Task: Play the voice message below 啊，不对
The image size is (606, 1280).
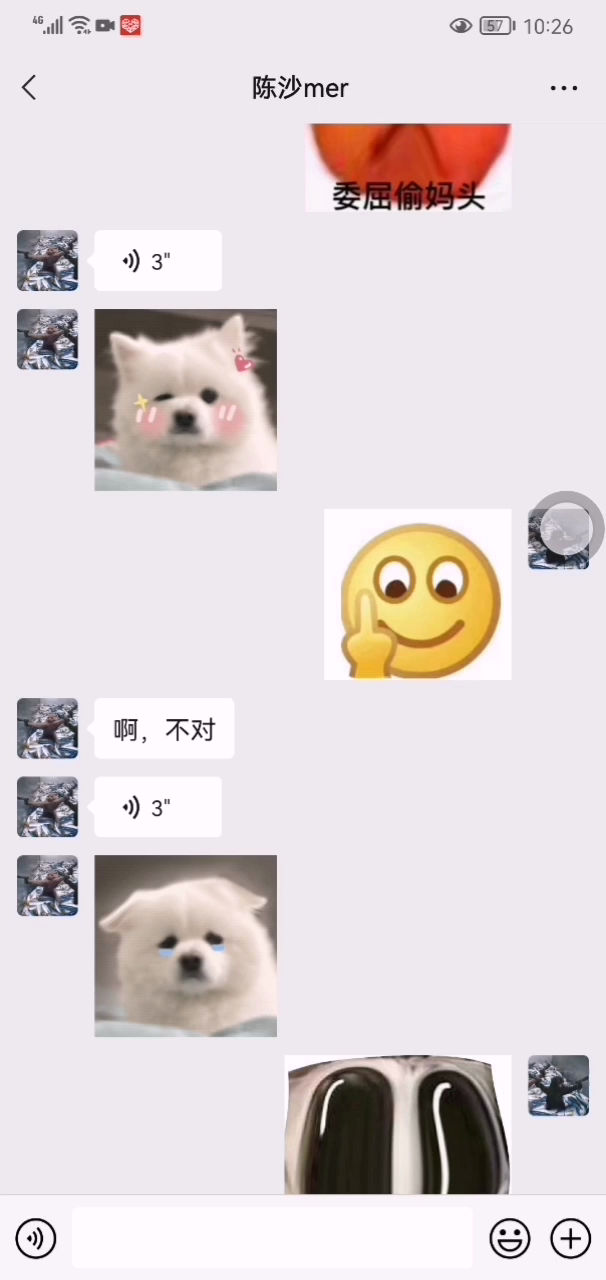Action: [x=158, y=807]
